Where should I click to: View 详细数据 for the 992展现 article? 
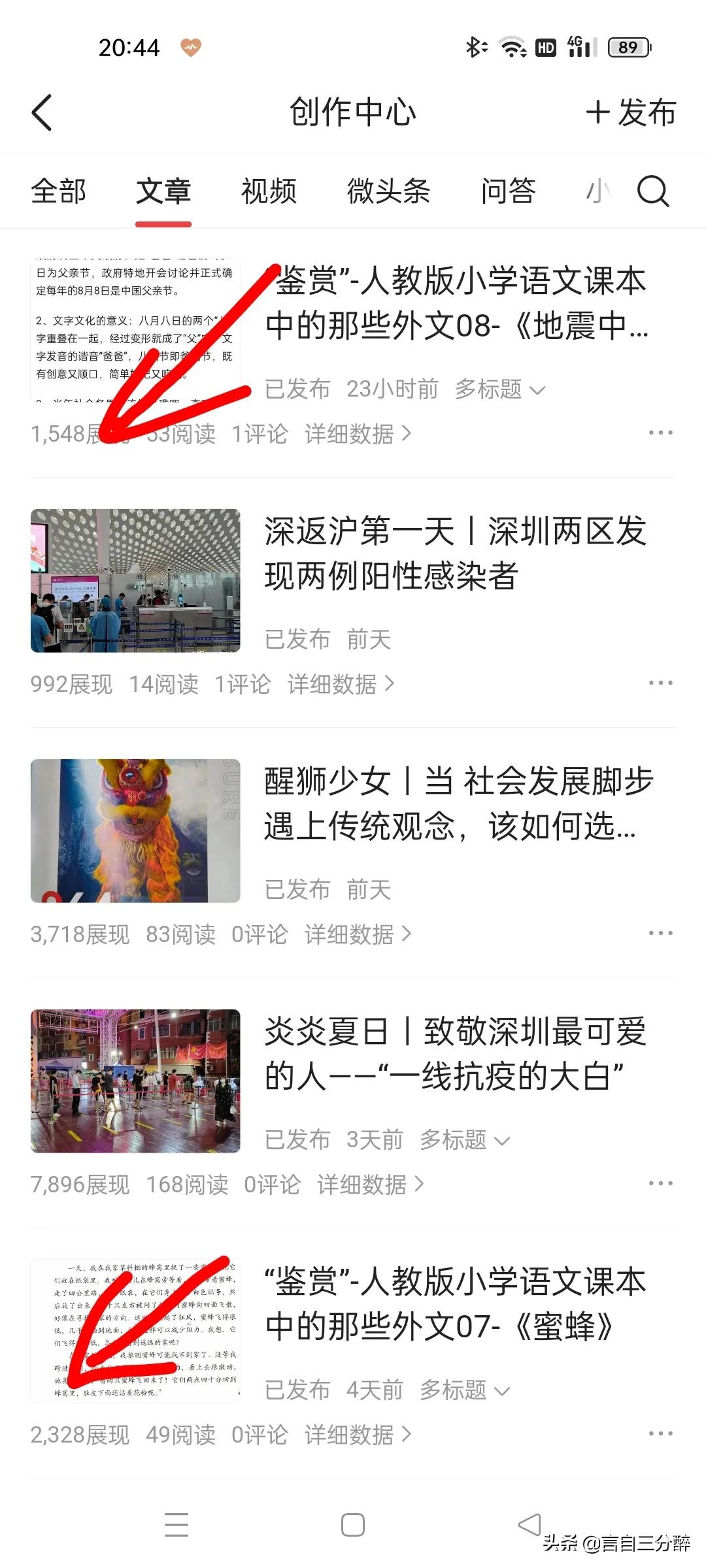[341, 684]
